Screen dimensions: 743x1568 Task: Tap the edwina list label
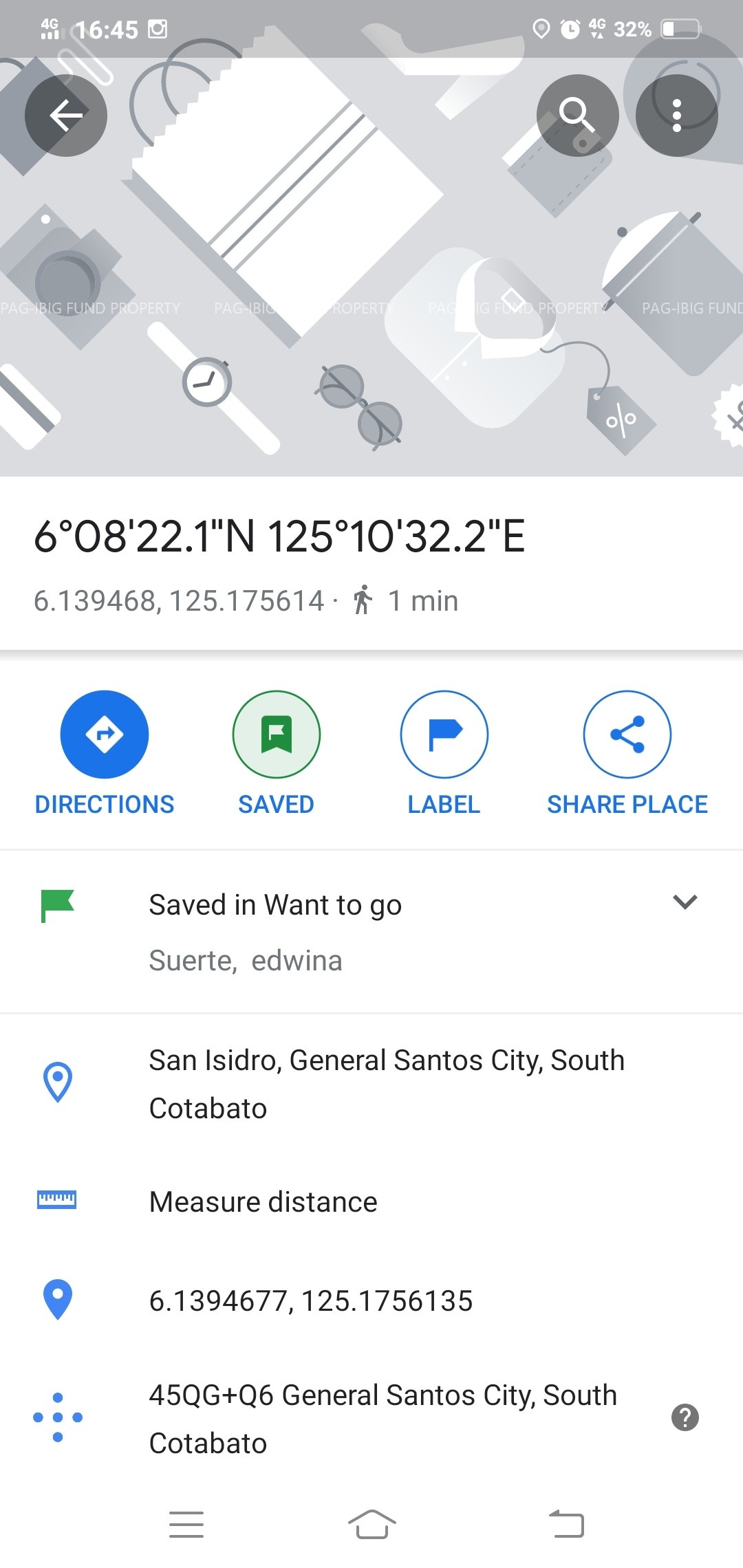click(296, 960)
